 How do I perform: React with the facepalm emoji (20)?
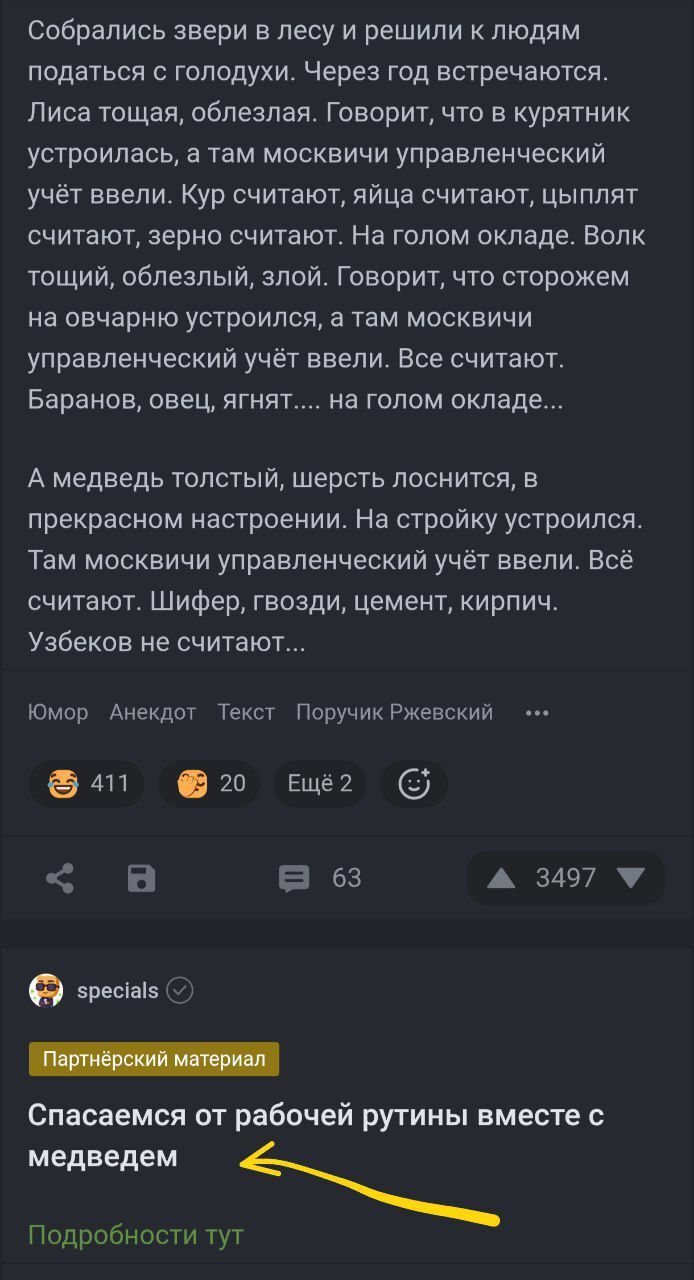pos(210,783)
